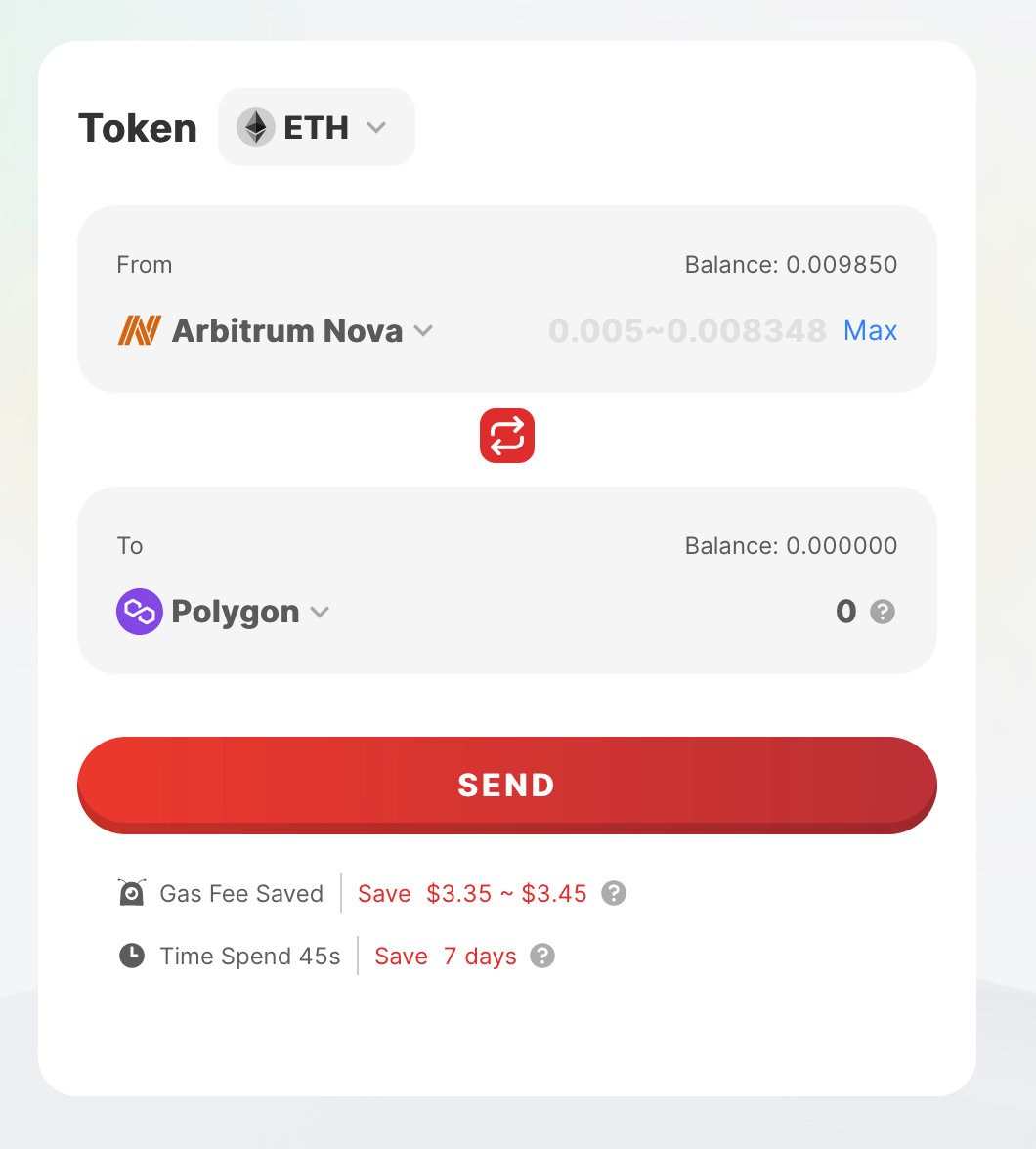Click the Max link to fill amount
Viewport: 1036px width, 1149px height.
click(870, 330)
